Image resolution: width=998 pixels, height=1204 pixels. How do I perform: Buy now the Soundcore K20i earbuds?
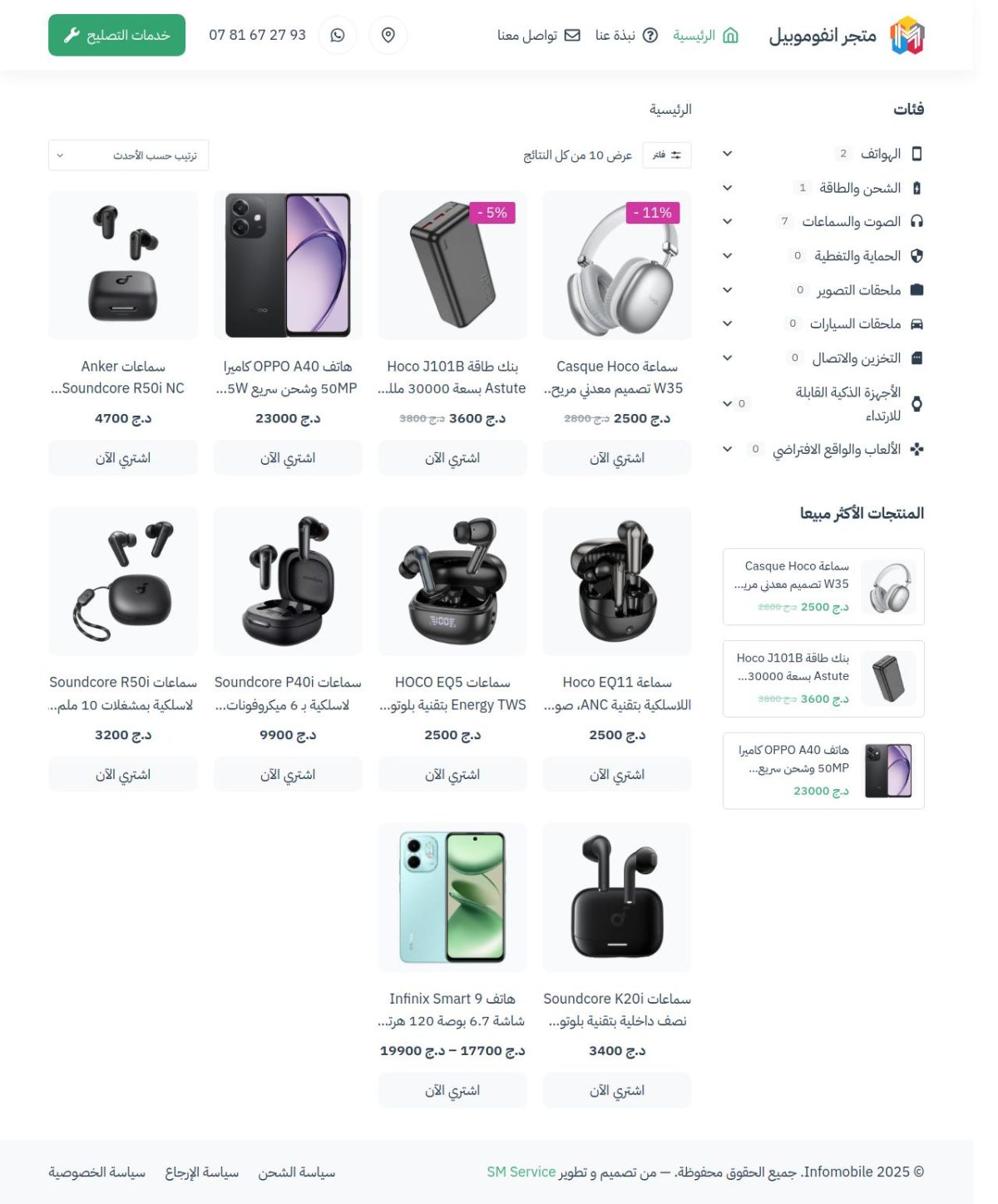pyautogui.click(x=616, y=1091)
